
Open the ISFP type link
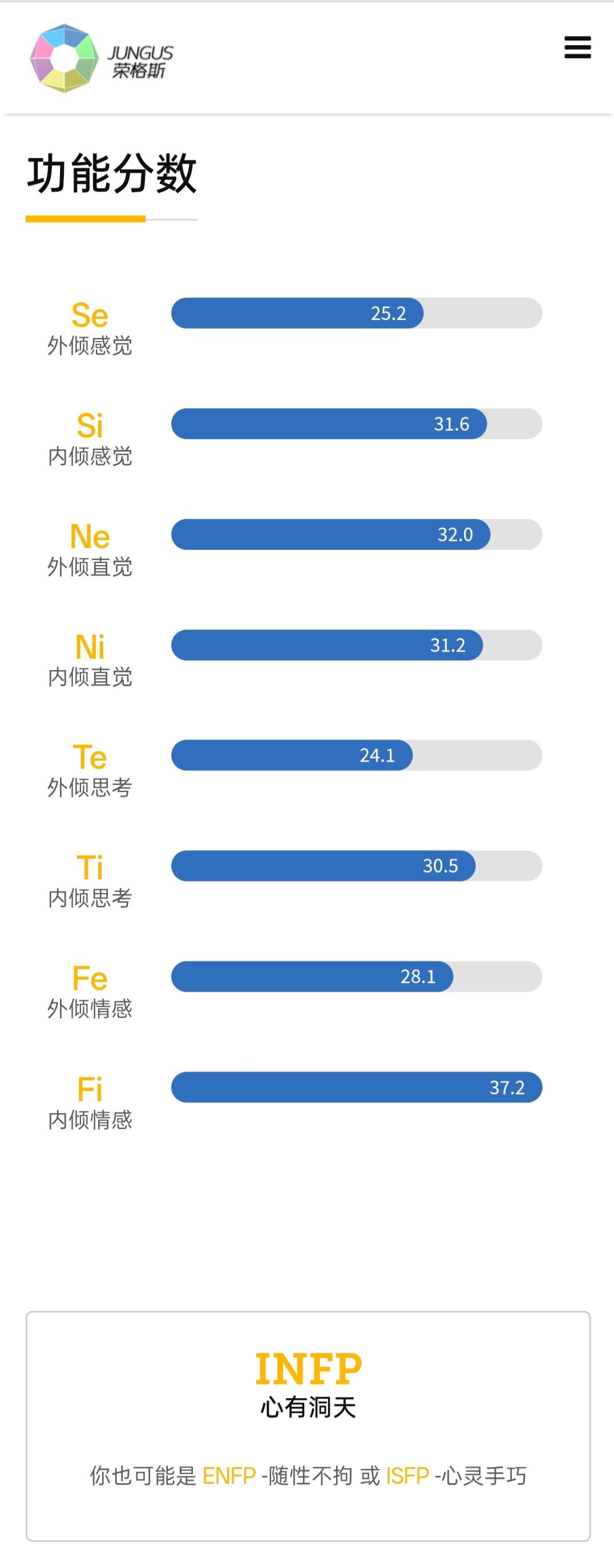(407, 1476)
